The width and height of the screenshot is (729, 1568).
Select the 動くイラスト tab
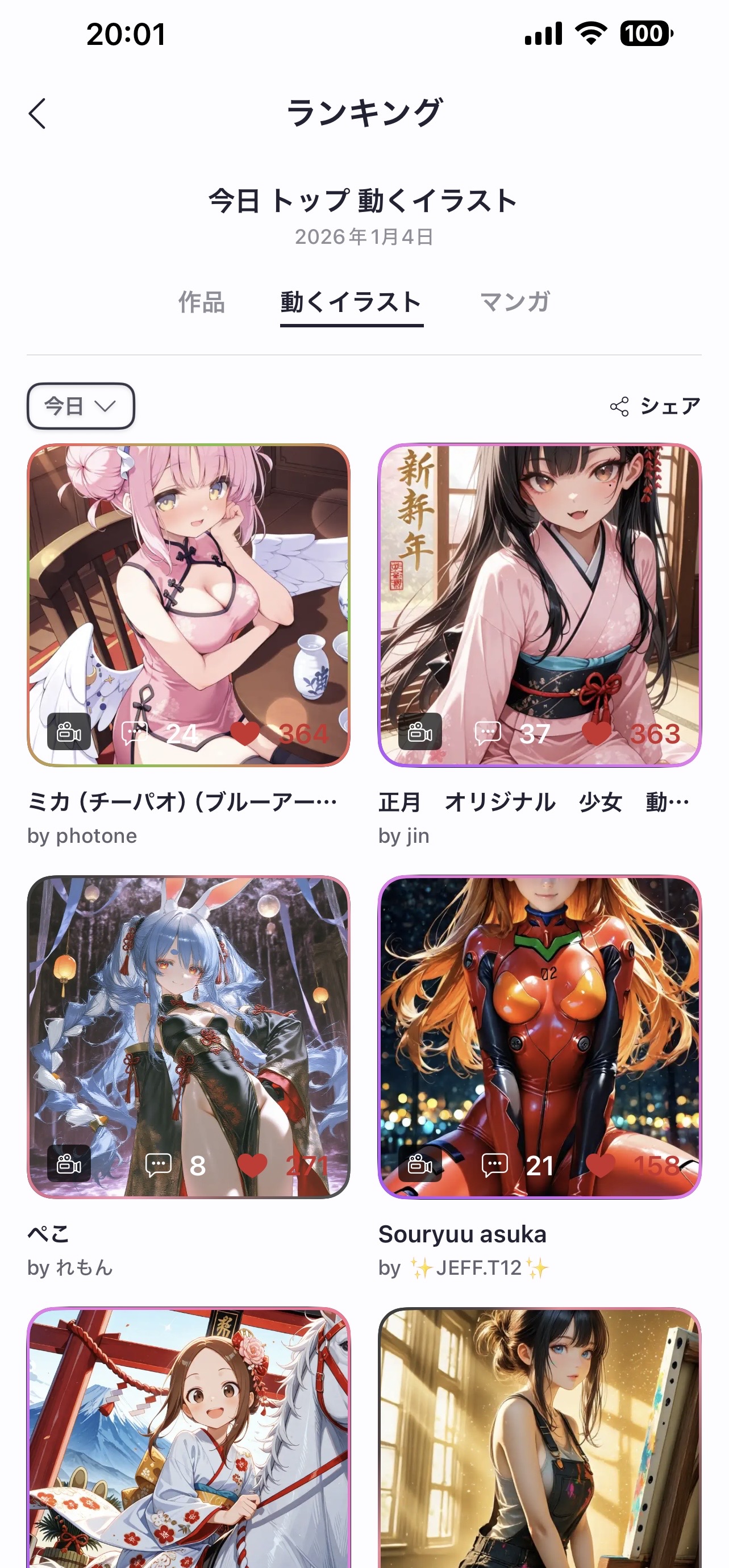351,302
